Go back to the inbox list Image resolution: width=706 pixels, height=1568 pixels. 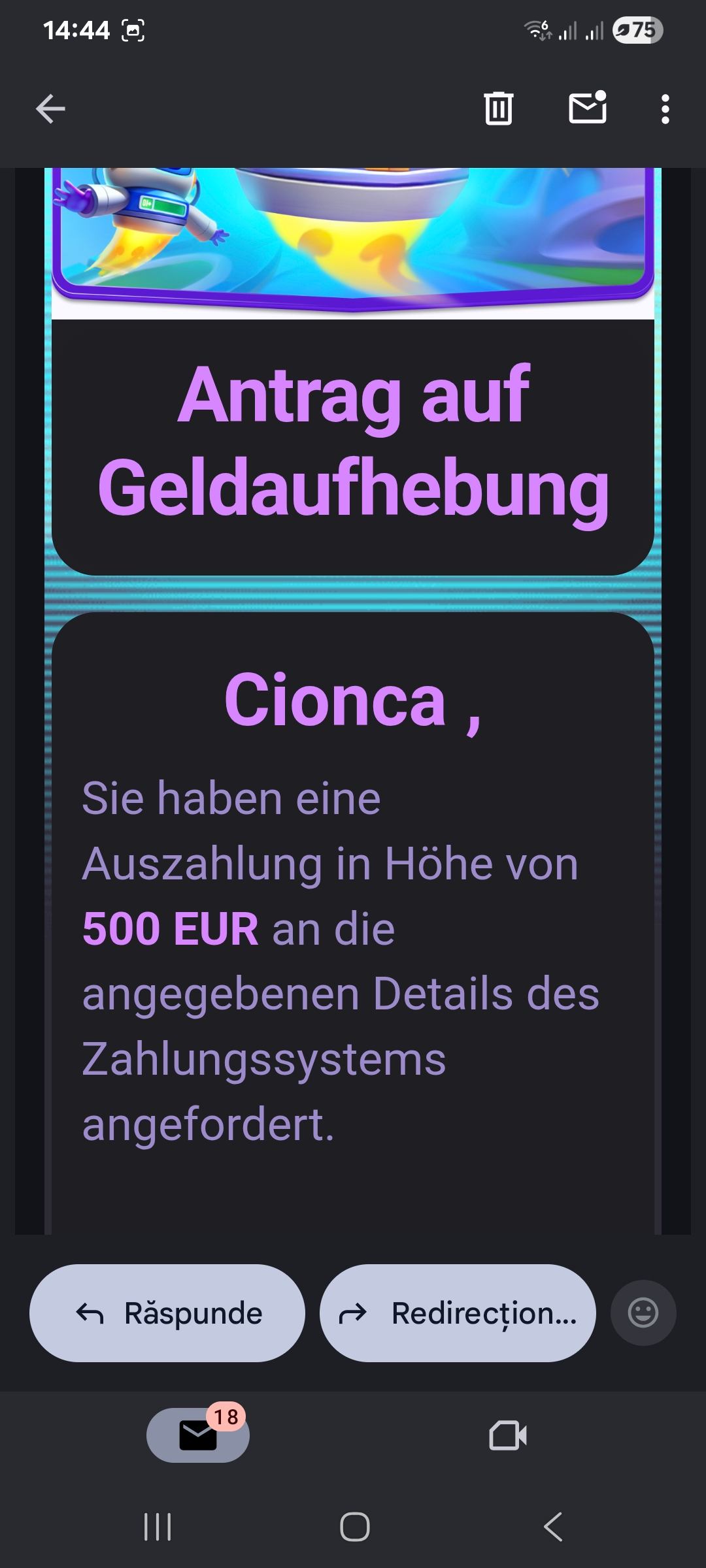click(x=50, y=108)
